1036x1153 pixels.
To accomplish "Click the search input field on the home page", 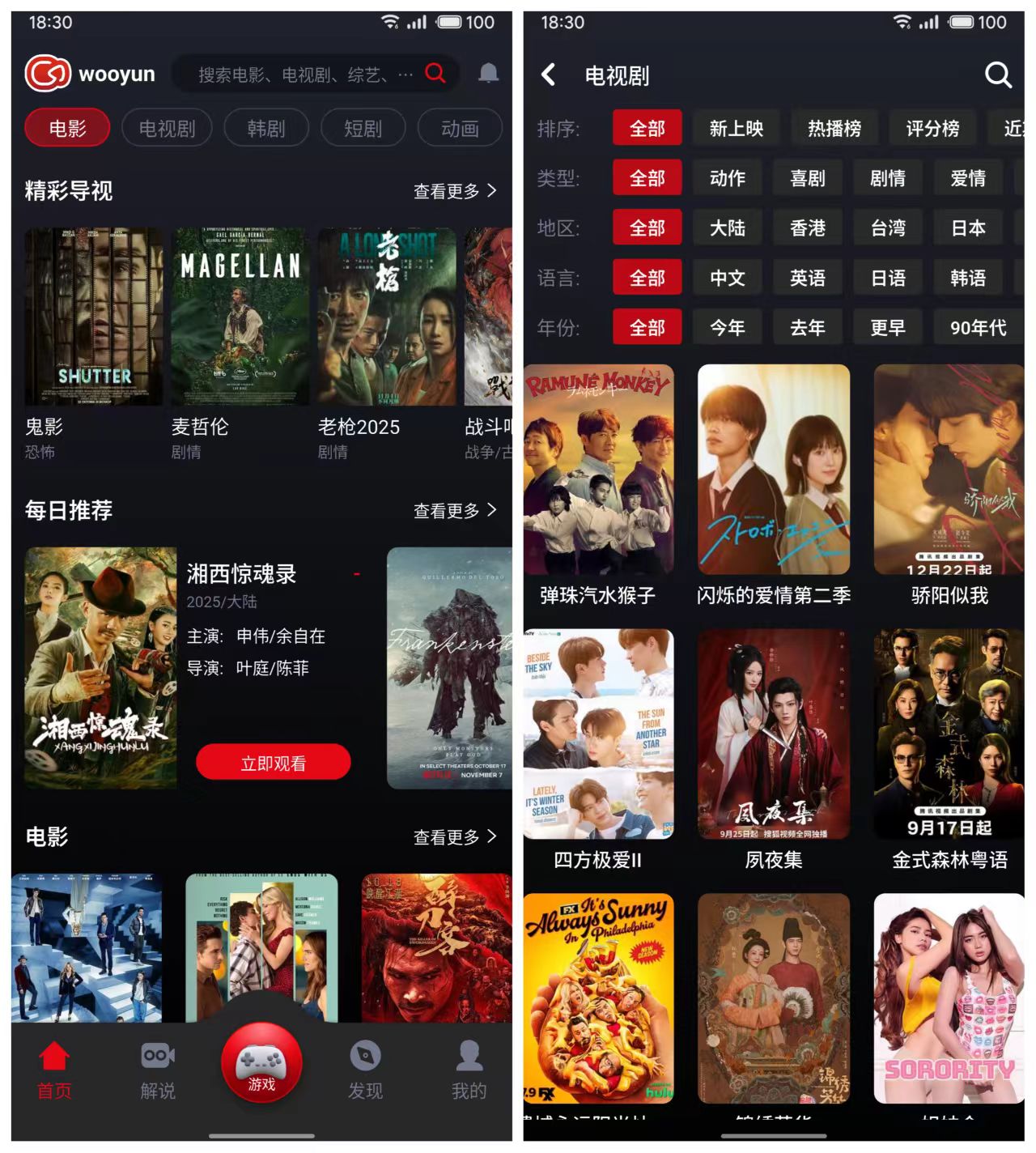I will [299, 74].
